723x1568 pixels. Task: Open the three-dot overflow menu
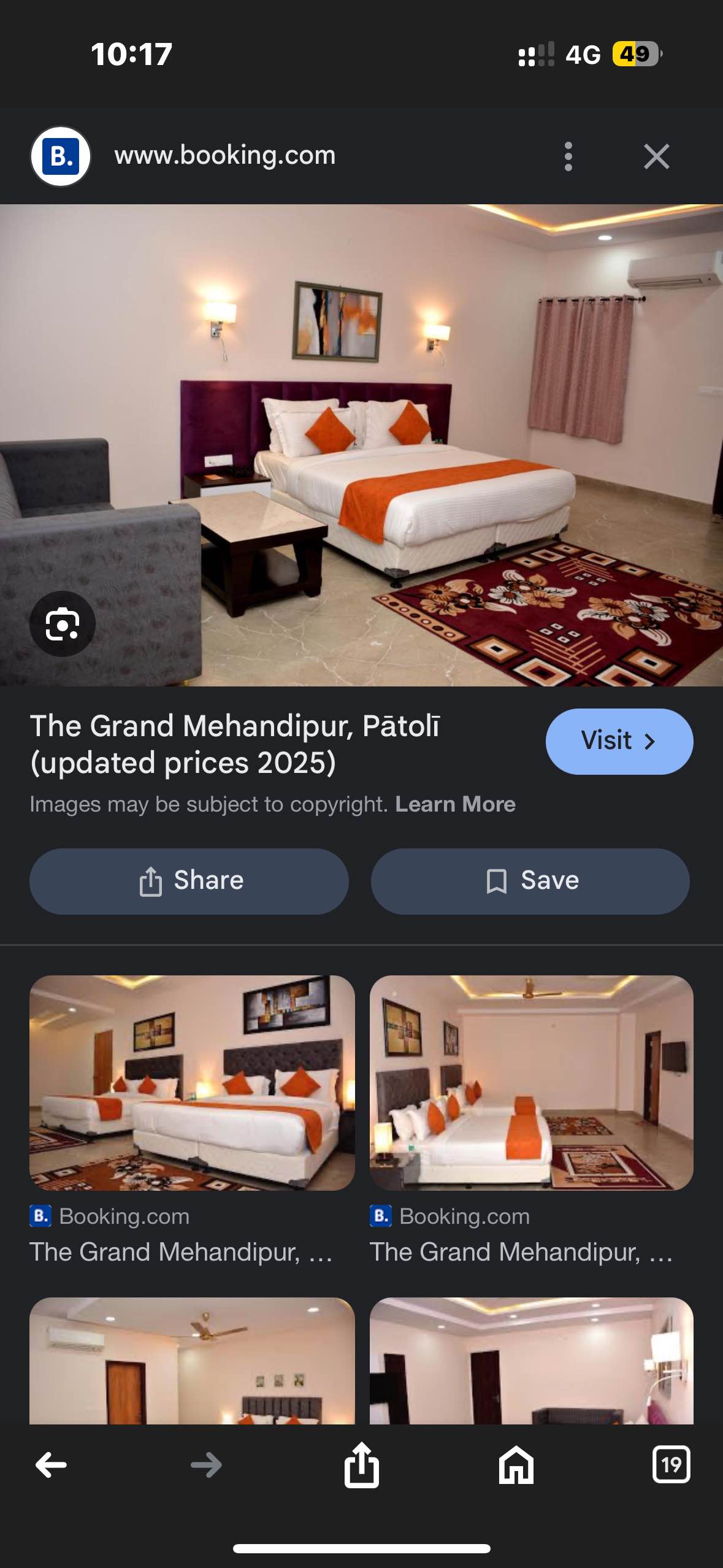pyautogui.click(x=568, y=156)
